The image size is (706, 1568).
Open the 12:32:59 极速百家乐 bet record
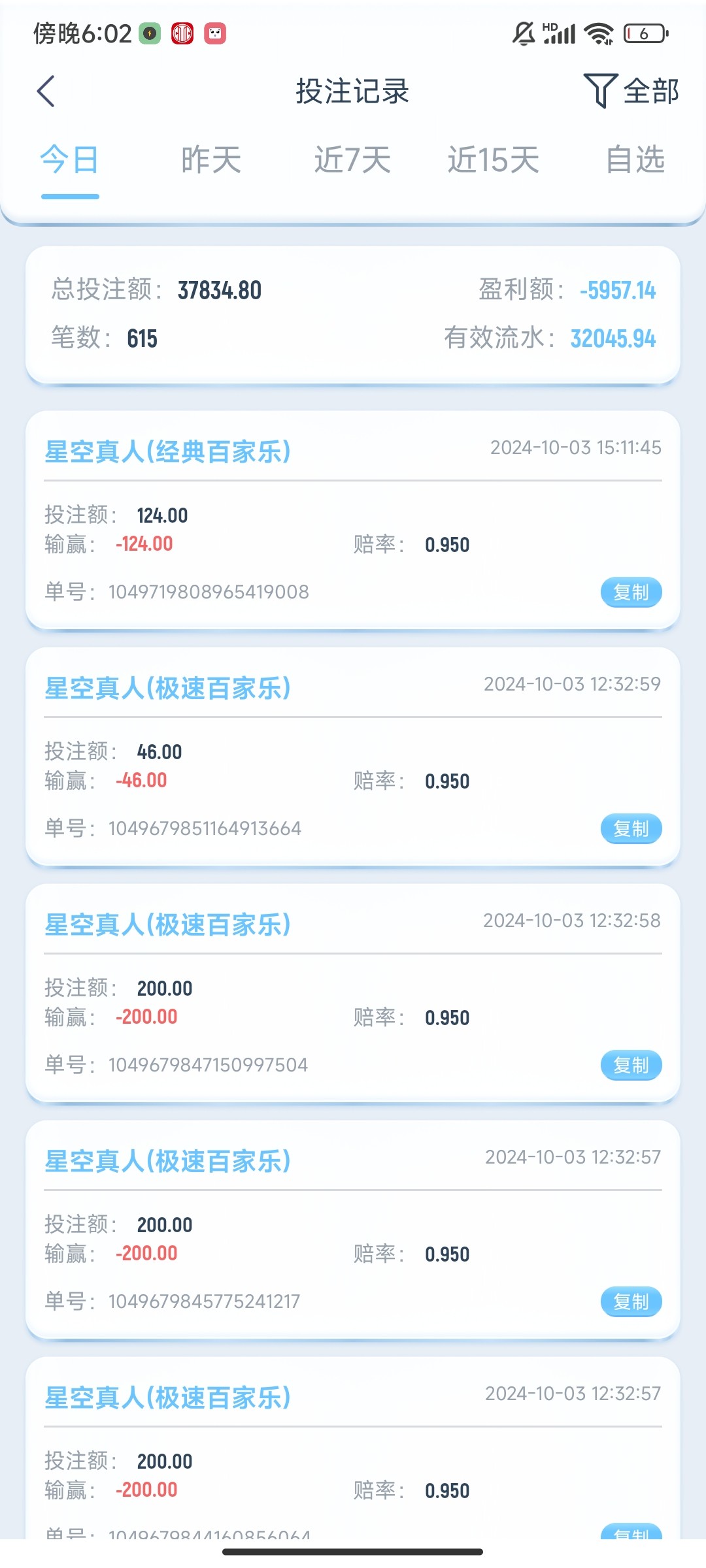(x=353, y=757)
